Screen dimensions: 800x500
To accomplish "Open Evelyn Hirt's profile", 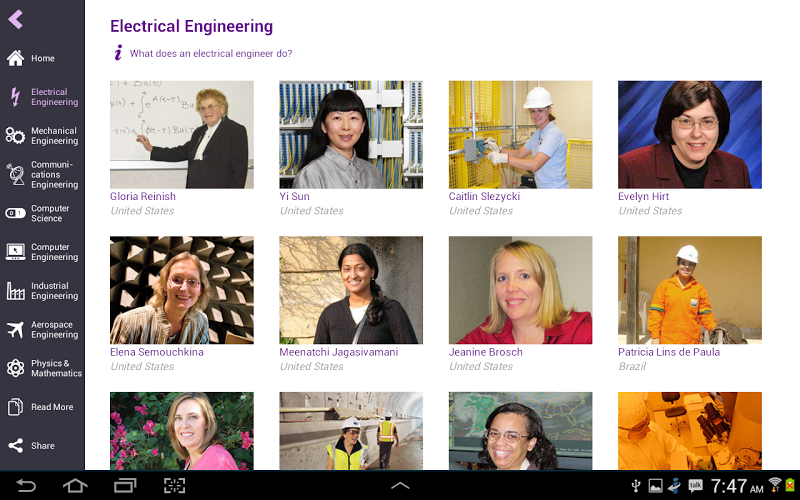I will point(690,135).
